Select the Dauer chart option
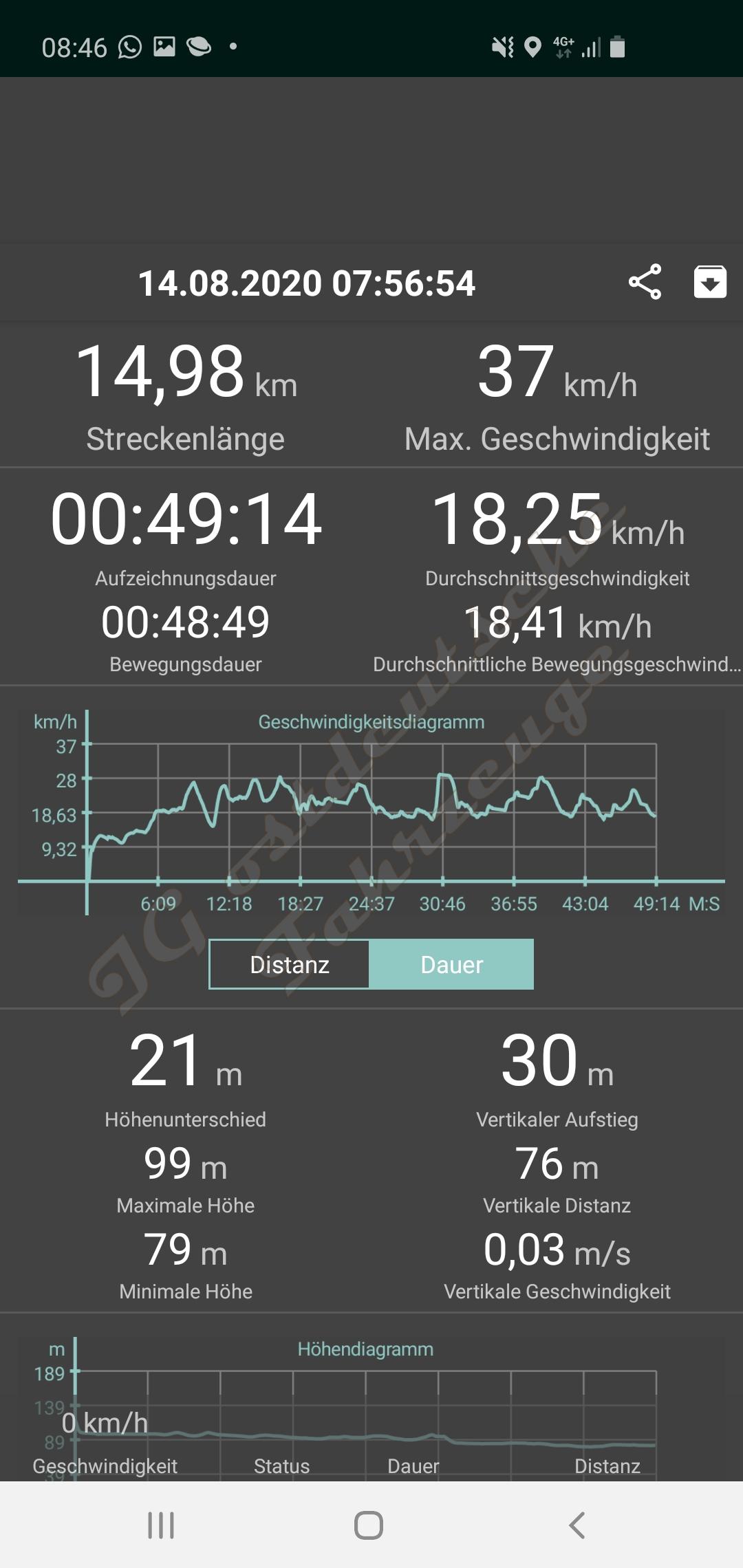 (451, 964)
